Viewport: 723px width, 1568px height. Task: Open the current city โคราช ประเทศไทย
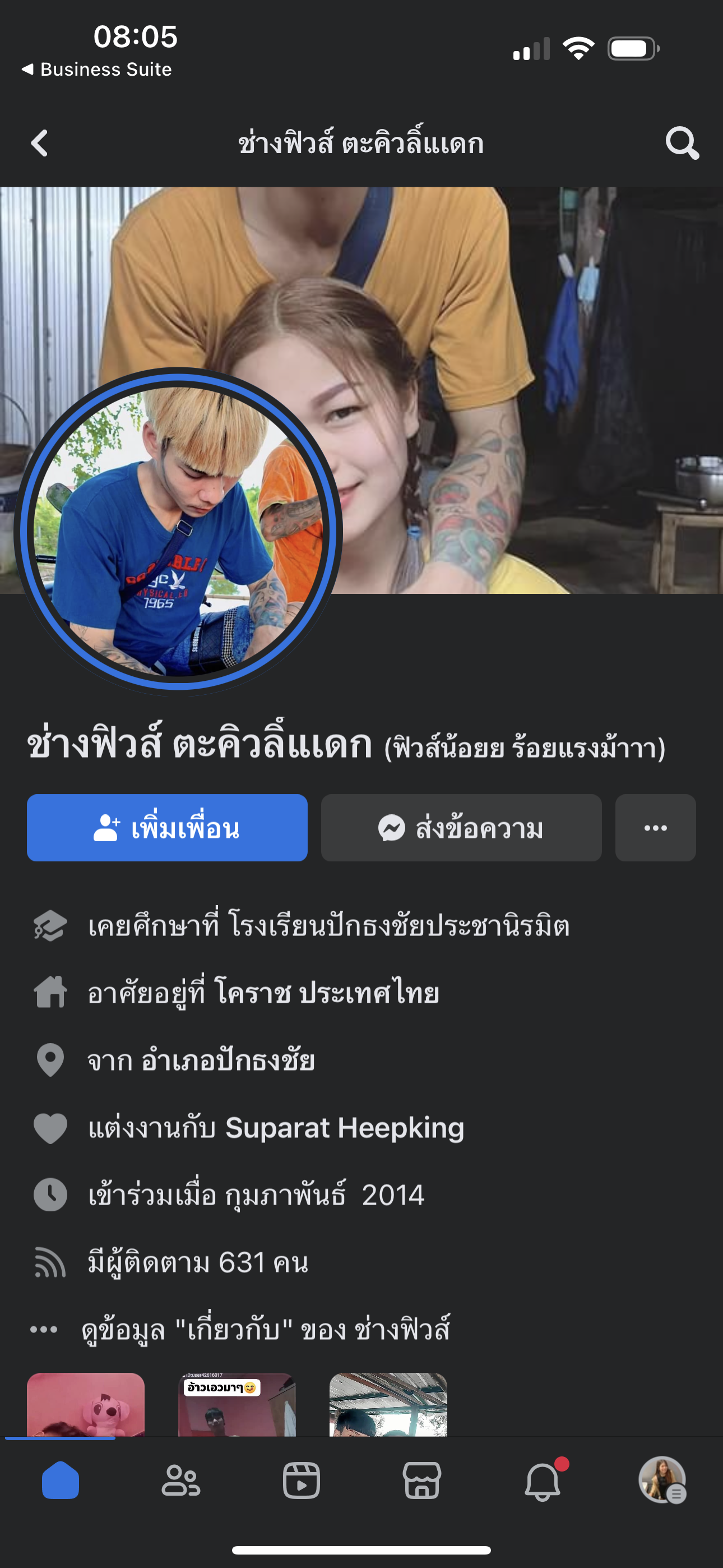pos(326,993)
